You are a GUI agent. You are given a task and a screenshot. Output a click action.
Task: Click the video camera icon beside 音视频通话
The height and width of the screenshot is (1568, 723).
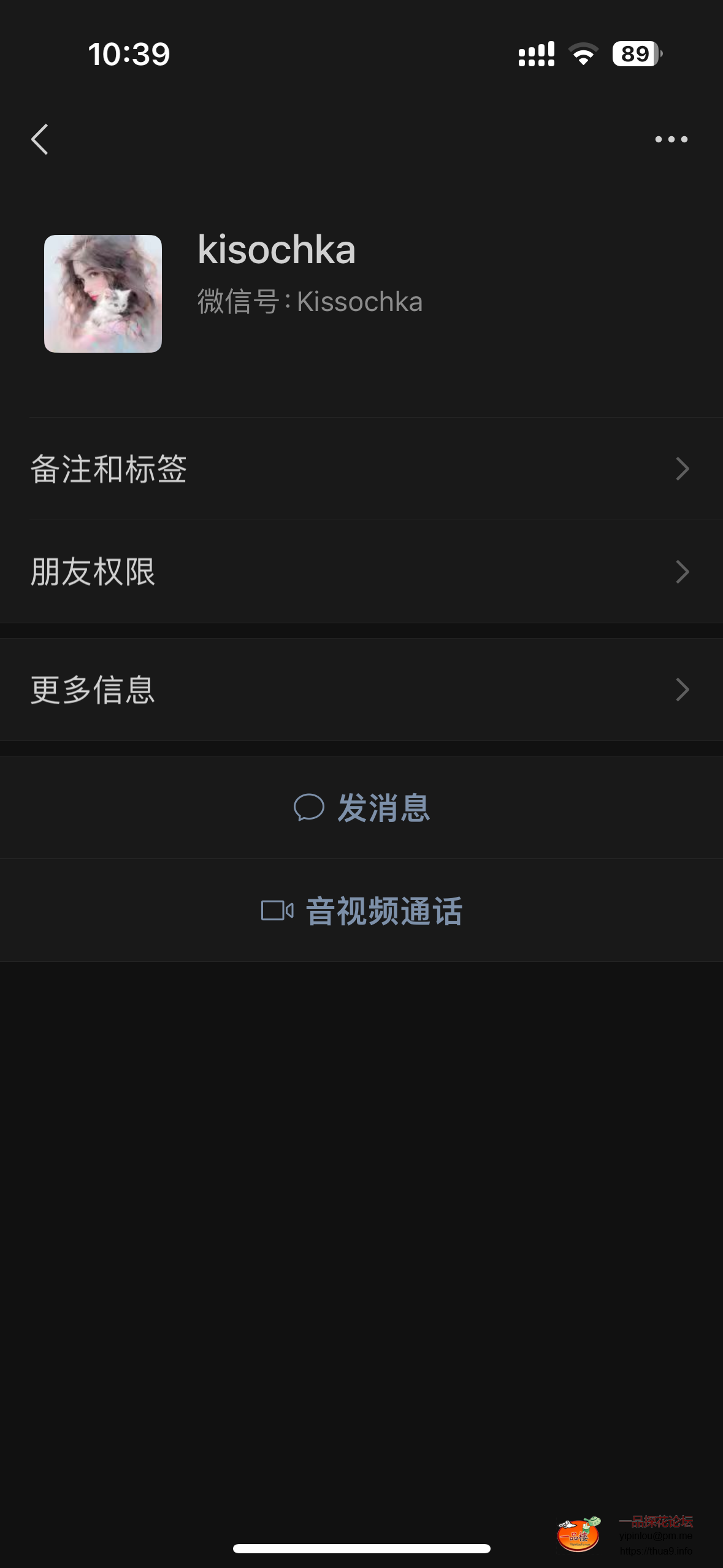tap(277, 912)
